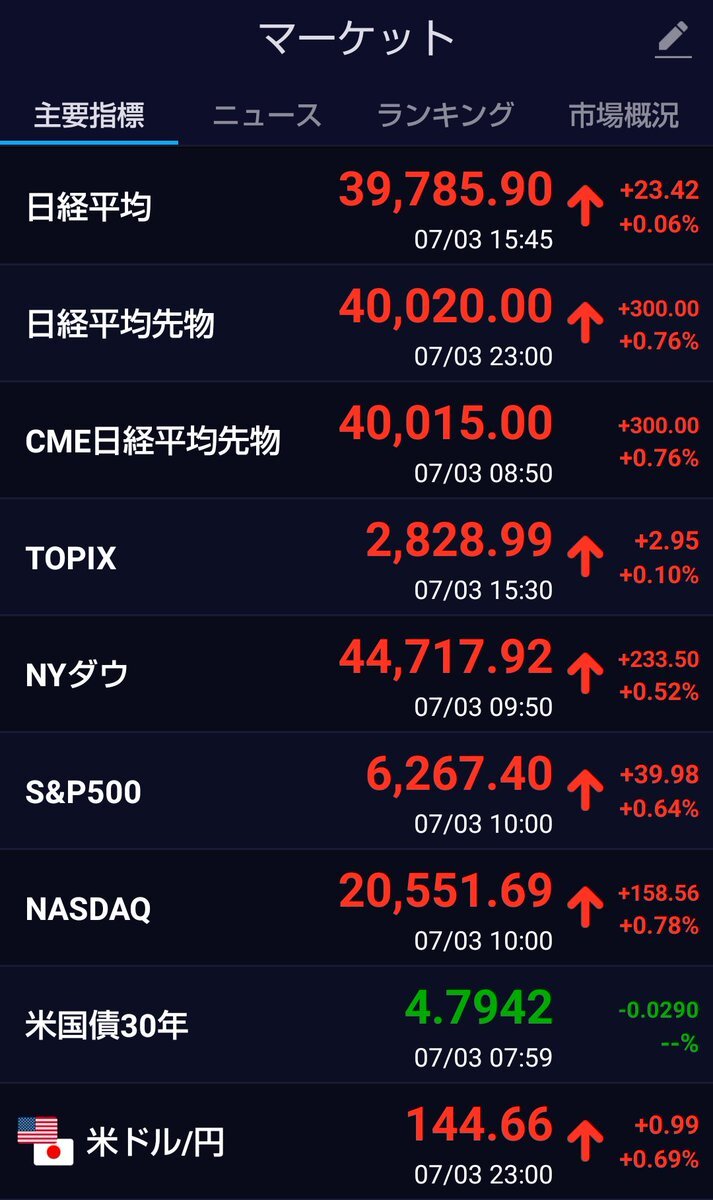
Task: Open the 市場概況 tab
Action: [x=623, y=115]
